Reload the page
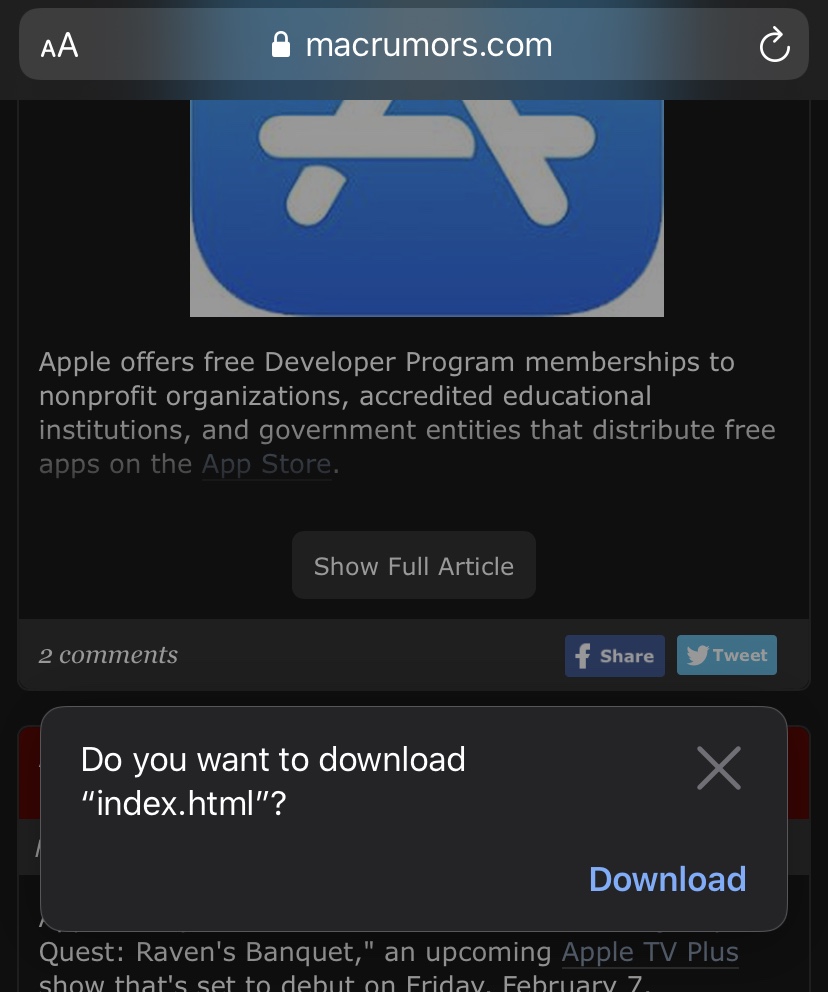Image resolution: width=828 pixels, height=992 pixels. click(x=774, y=45)
